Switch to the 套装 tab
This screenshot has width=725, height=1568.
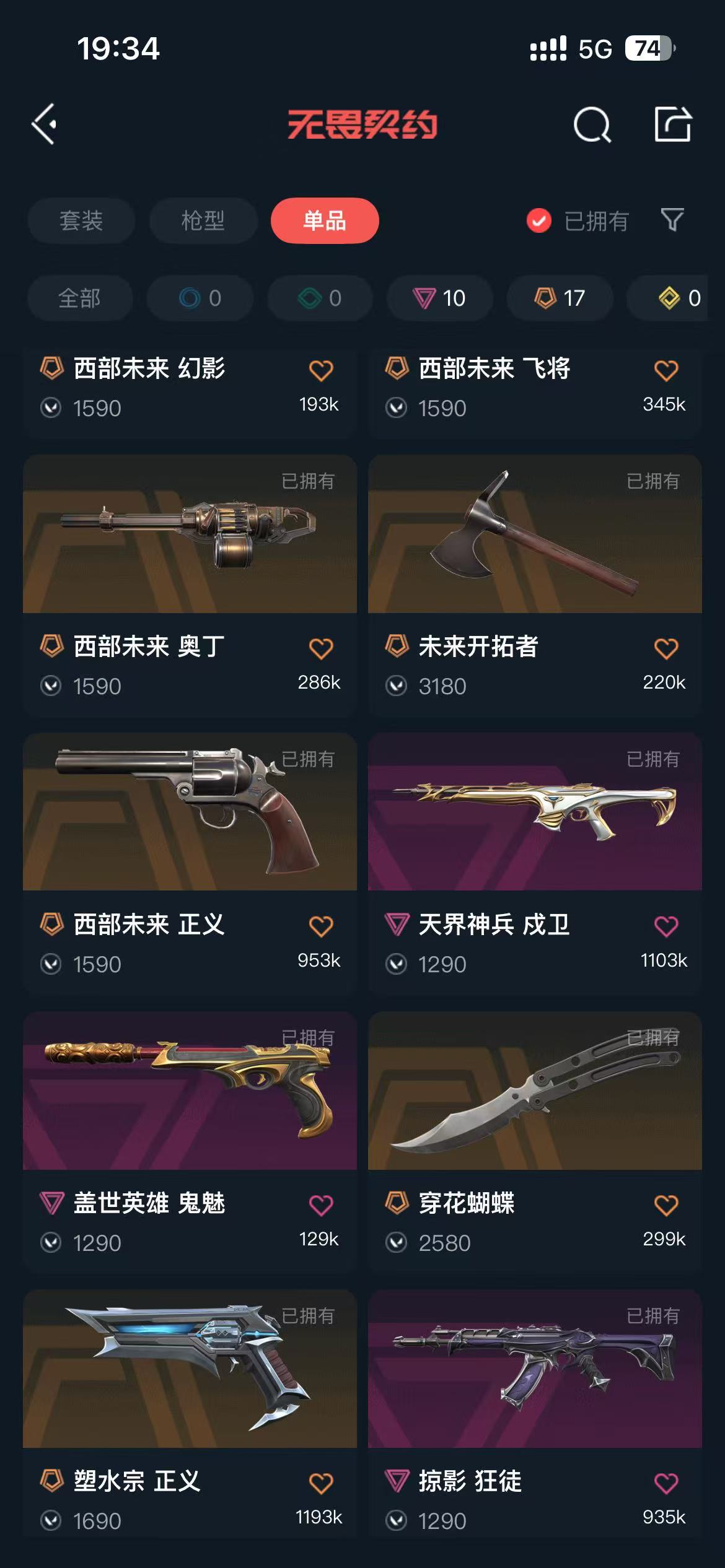pos(81,220)
